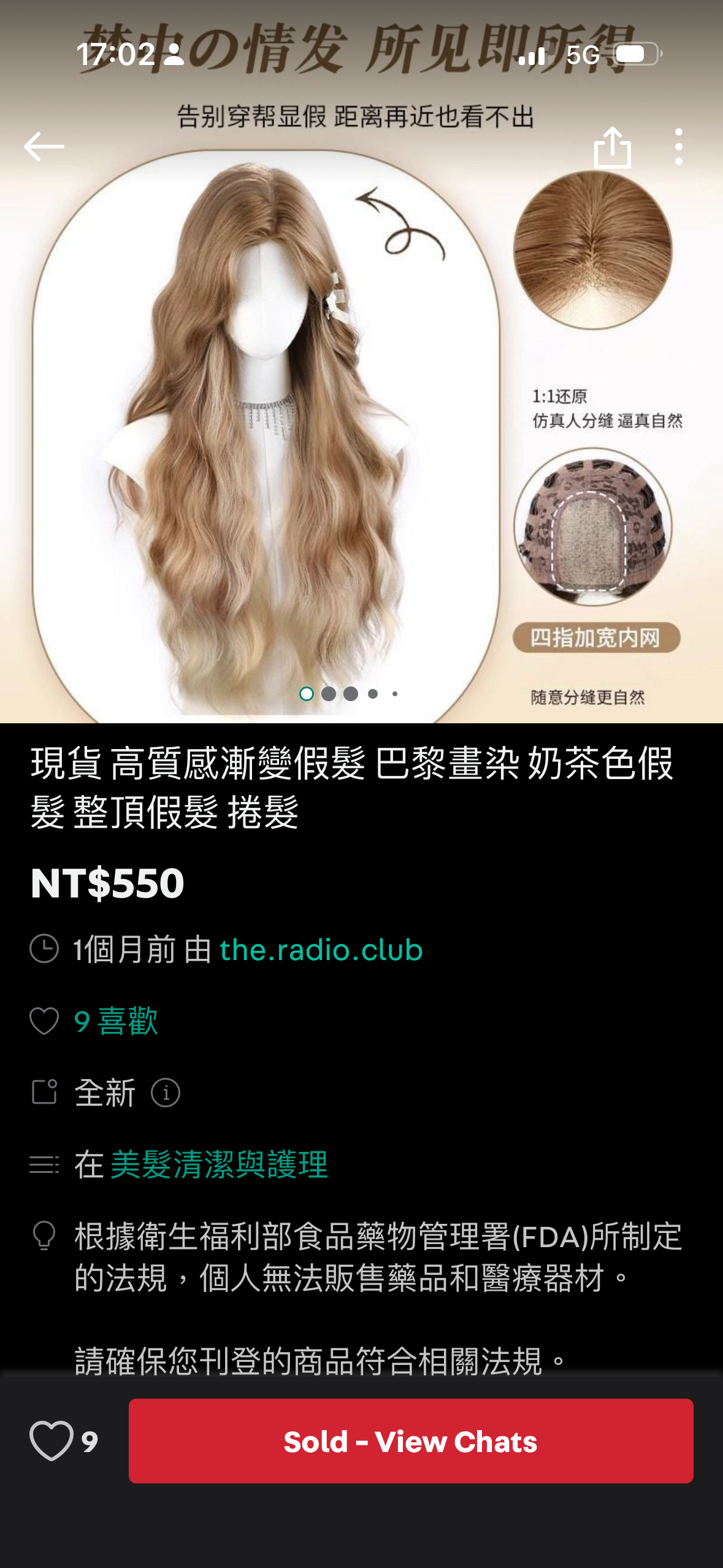This screenshot has width=723, height=1568.
Task: Open the 美髮清潔與護理 category
Action: point(219,1164)
